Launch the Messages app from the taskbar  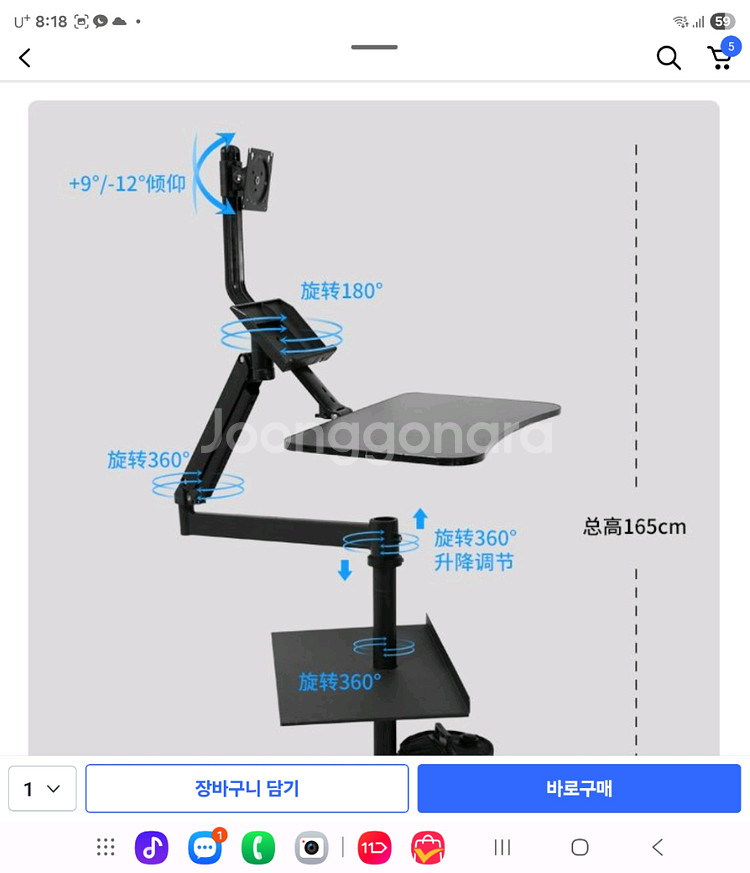pyautogui.click(x=205, y=847)
